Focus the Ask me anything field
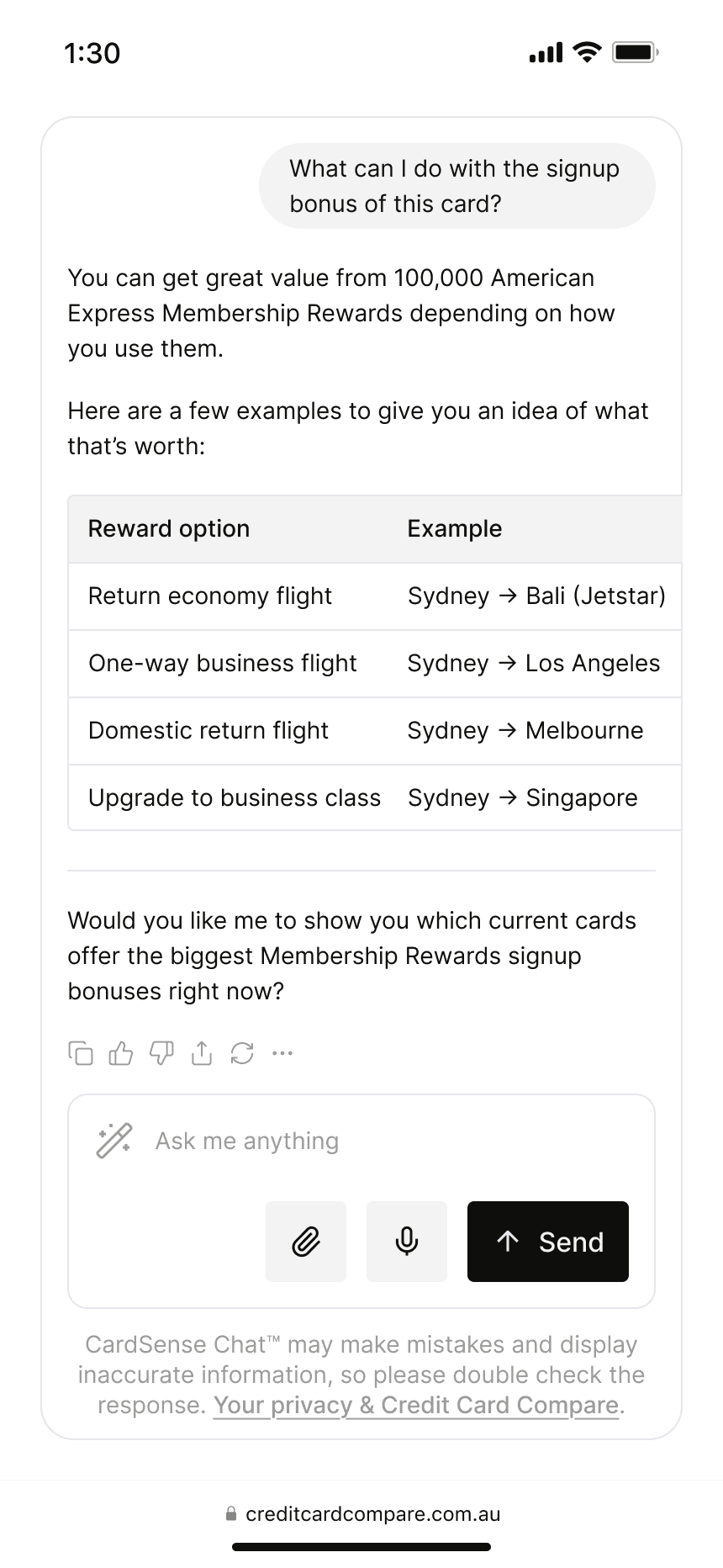The height and width of the screenshot is (1568, 723). pyautogui.click(x=387, y=1141)
